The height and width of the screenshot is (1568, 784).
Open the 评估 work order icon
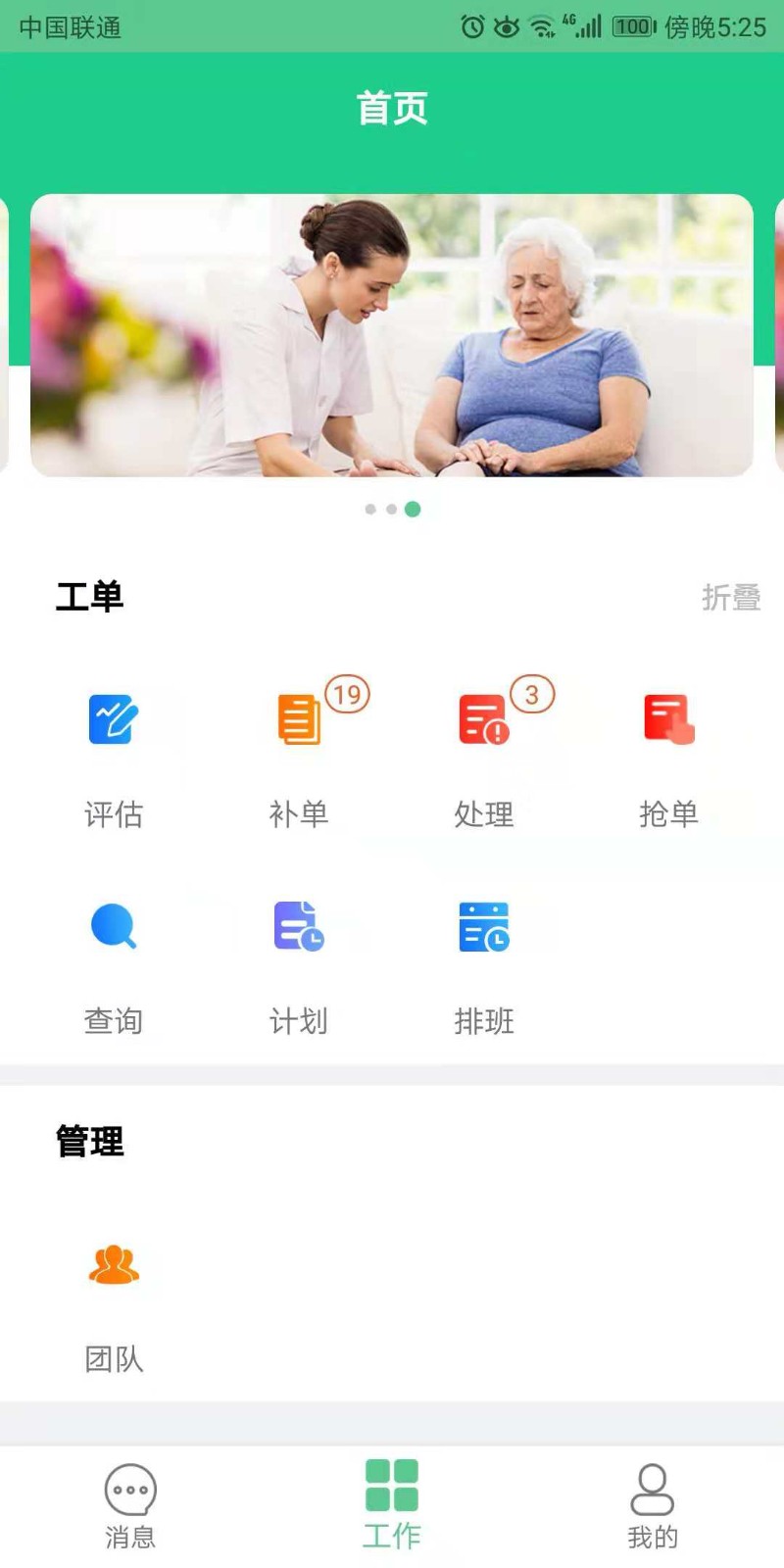(114, 719)
